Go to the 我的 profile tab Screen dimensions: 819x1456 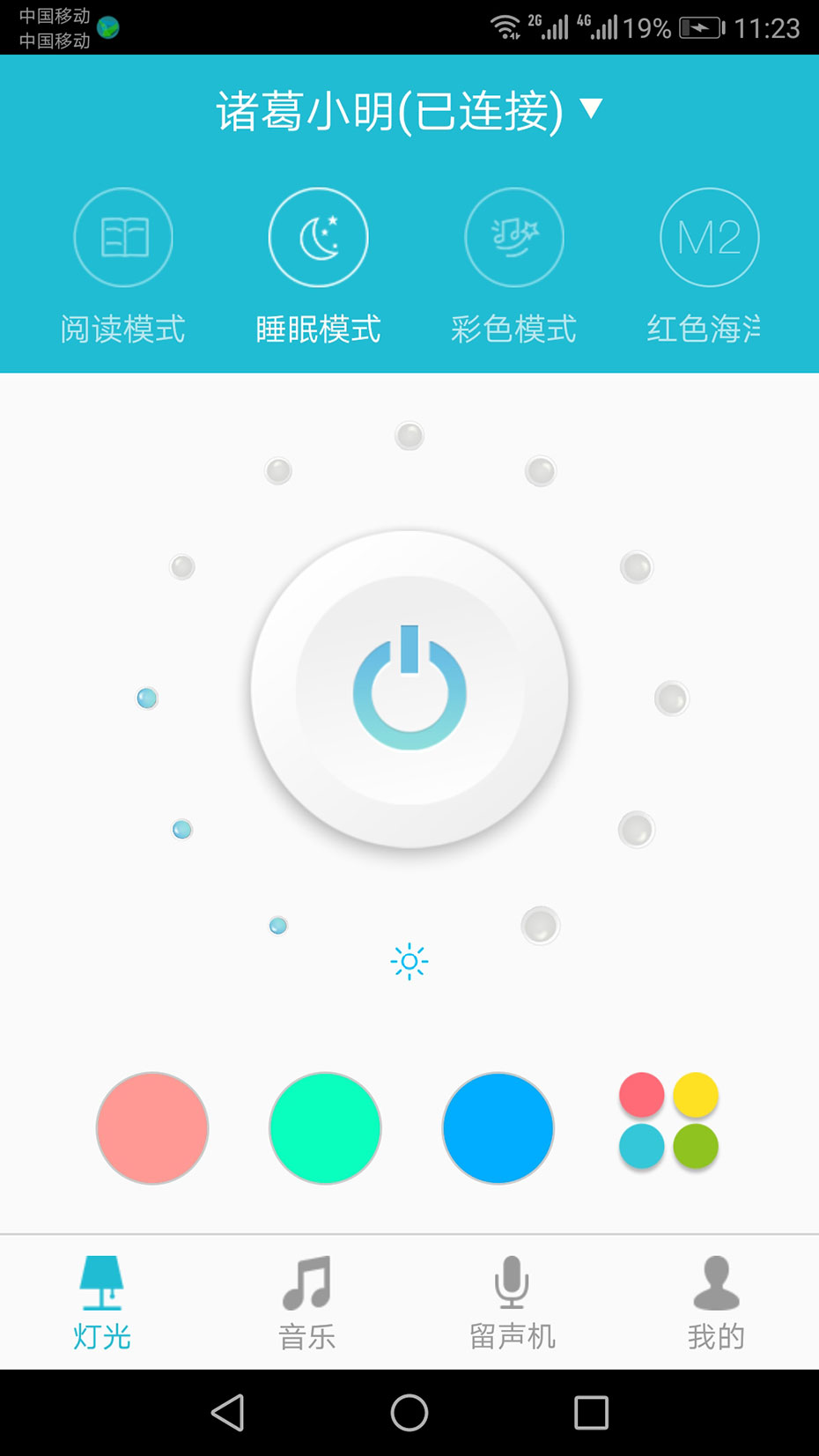(x=716, y=1303)
